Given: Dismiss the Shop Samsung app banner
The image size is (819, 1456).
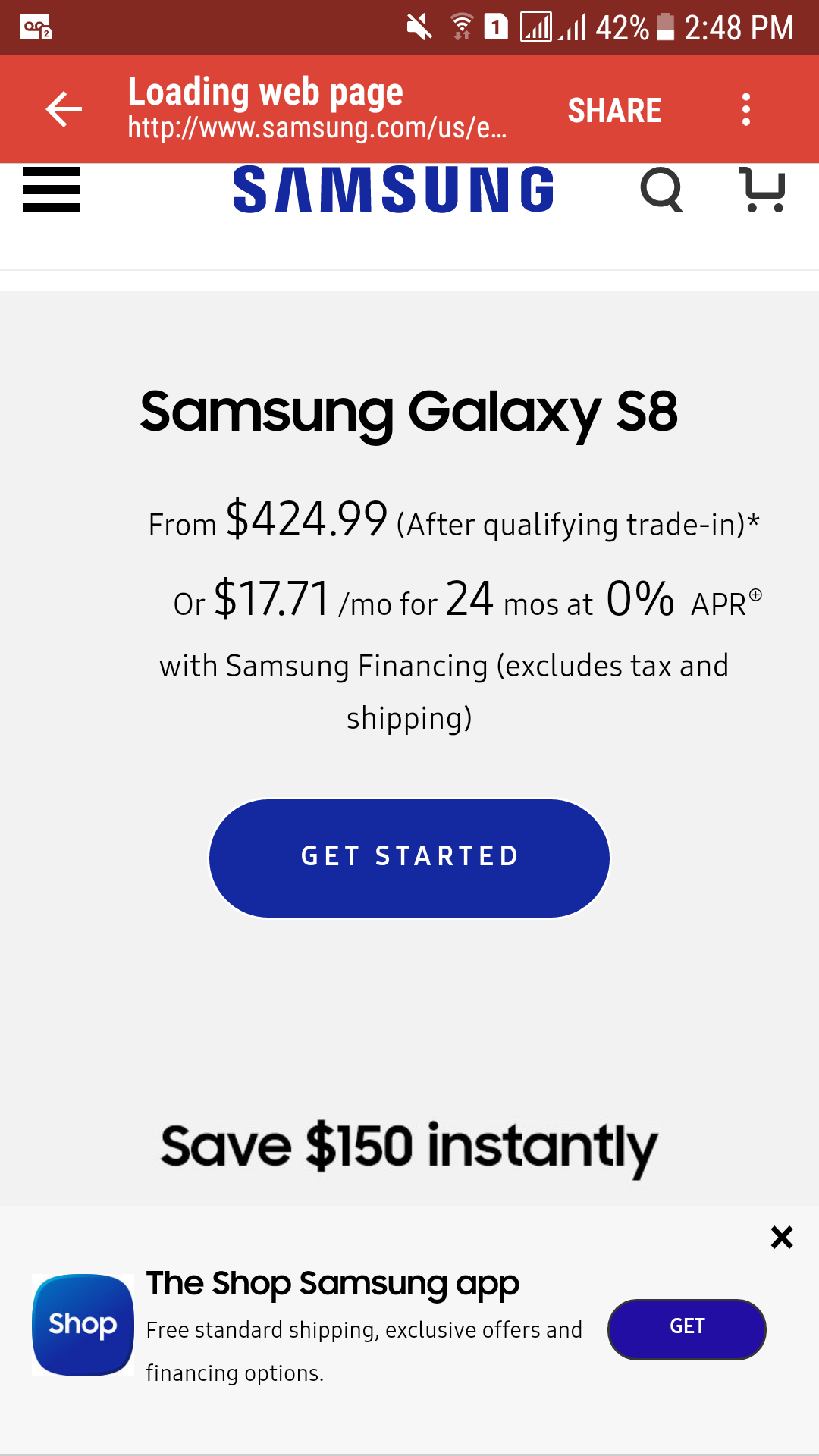Looking at the screenshot, I should [781, 1238].
